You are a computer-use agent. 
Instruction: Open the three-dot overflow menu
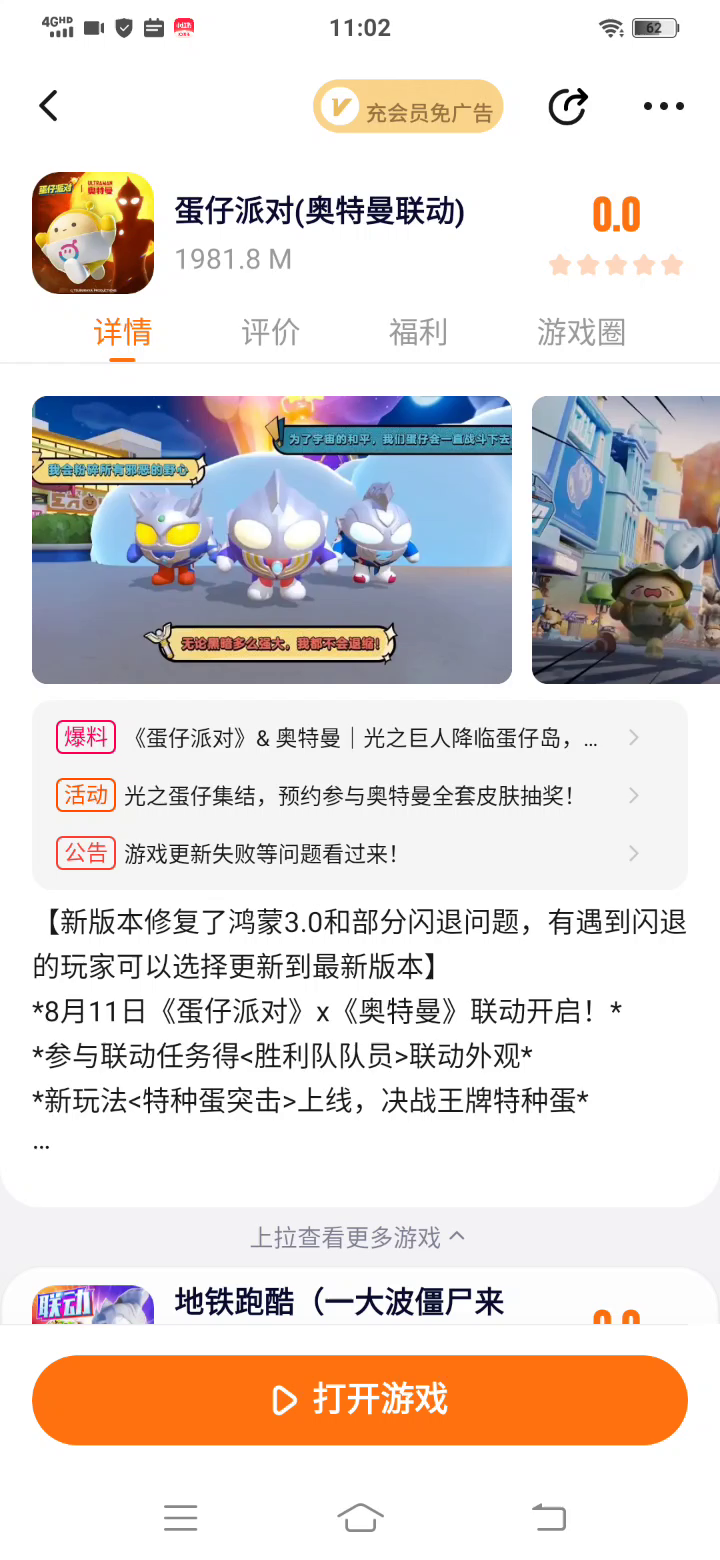[663, 107]
